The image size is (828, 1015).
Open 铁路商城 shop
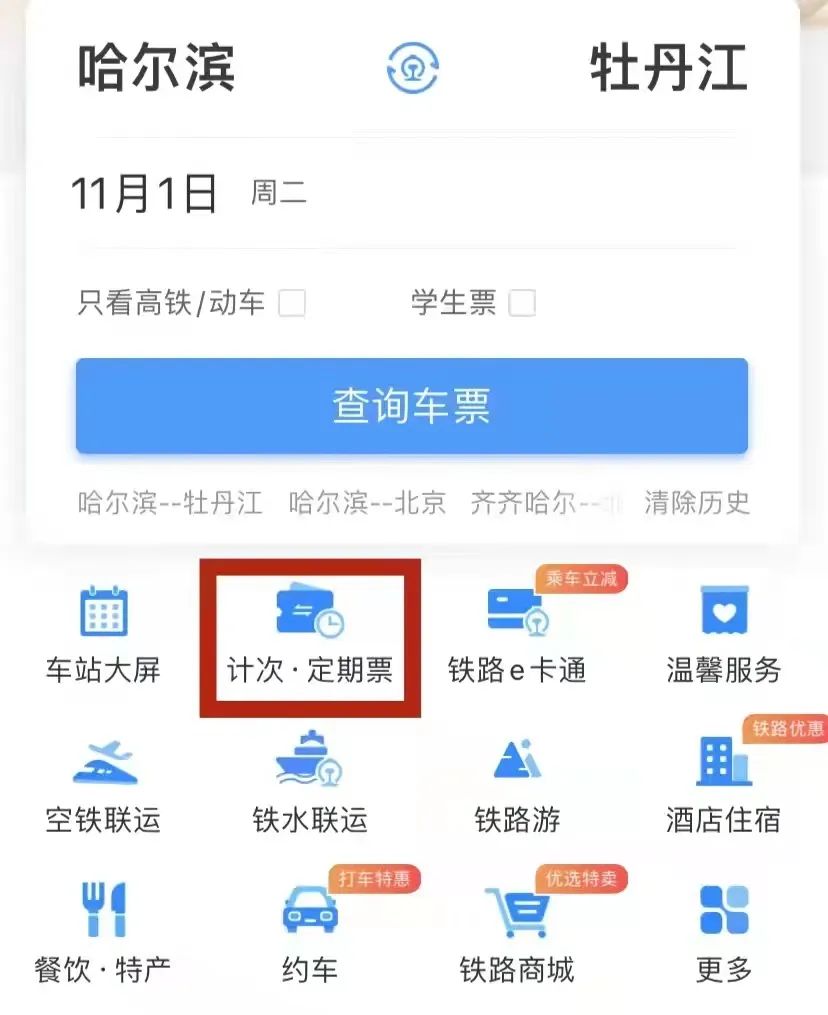point(516,932)
